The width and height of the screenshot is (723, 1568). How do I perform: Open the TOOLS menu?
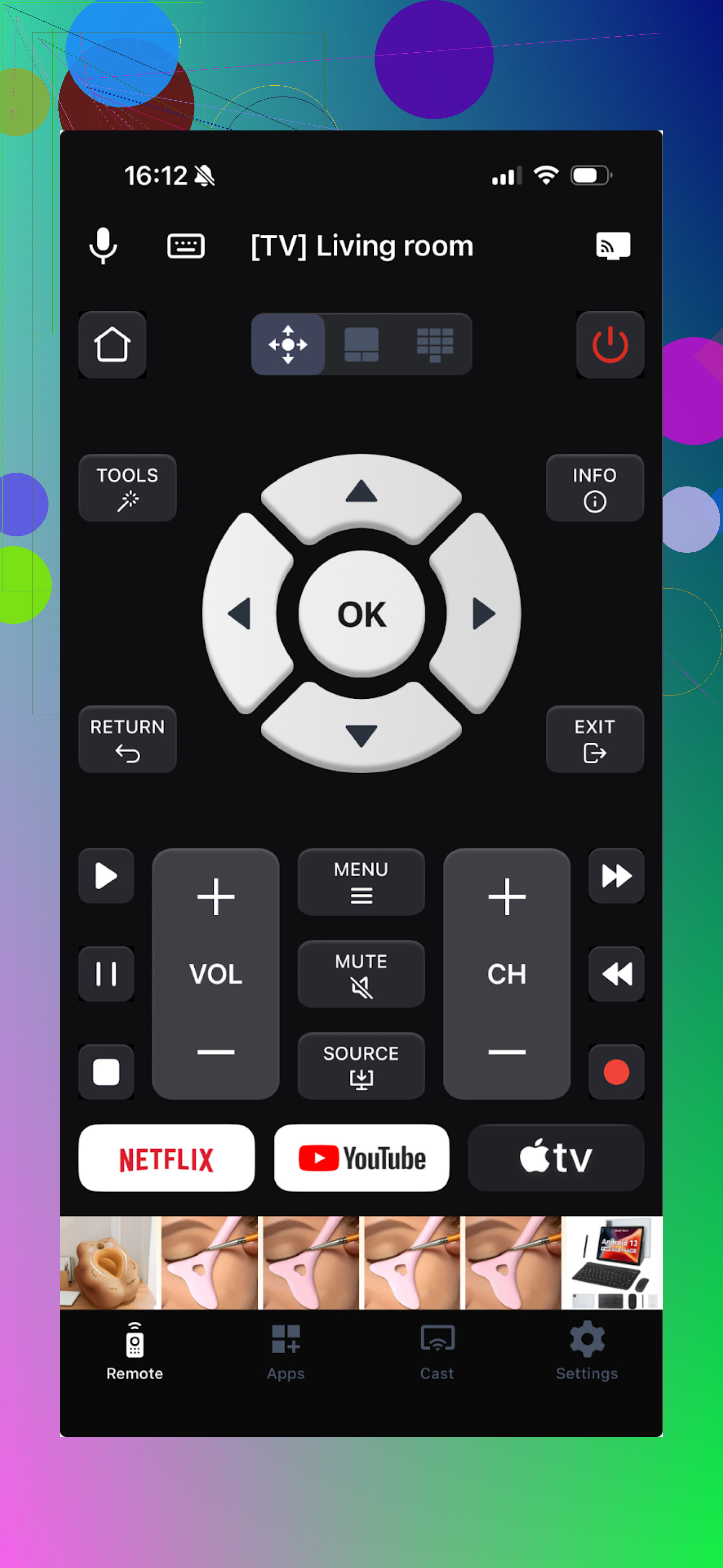point(127,487)
